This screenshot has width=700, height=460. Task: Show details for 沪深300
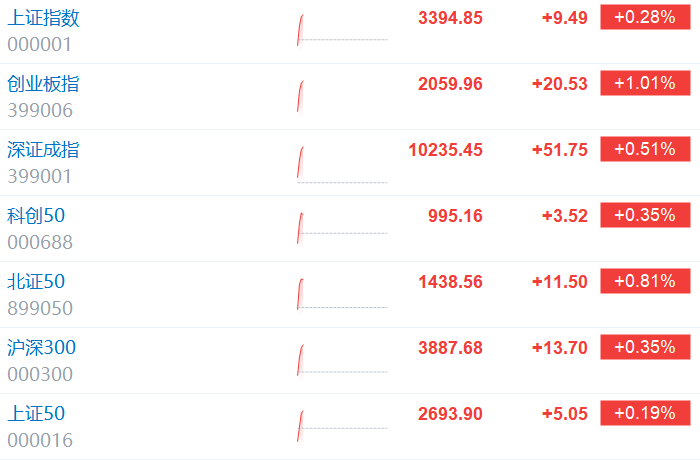(x=42, y=348)
